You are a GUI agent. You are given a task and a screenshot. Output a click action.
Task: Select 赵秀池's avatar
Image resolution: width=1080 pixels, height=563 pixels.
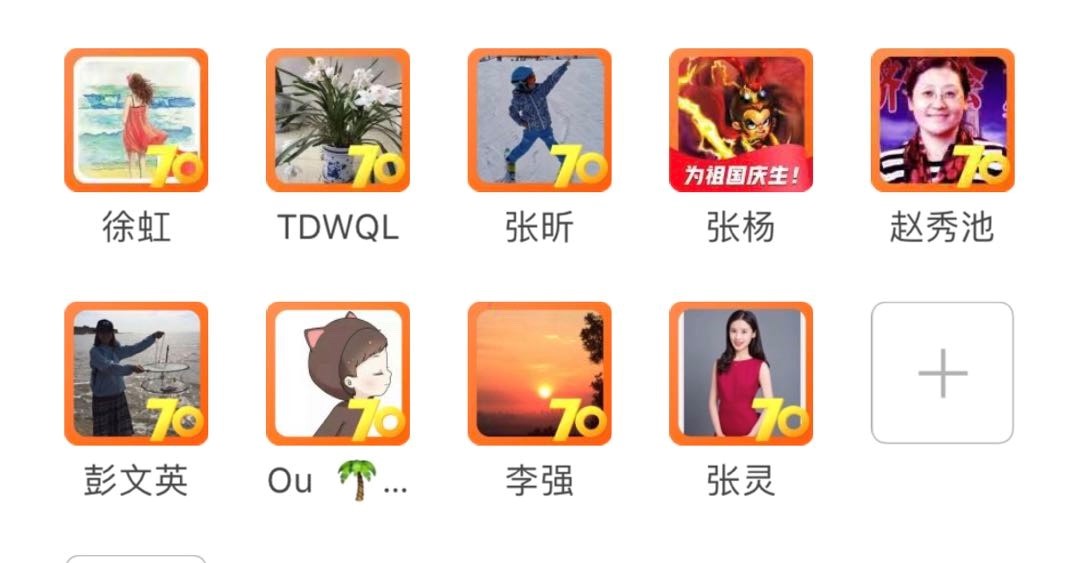pyautogui.click(x=942, y=120)
